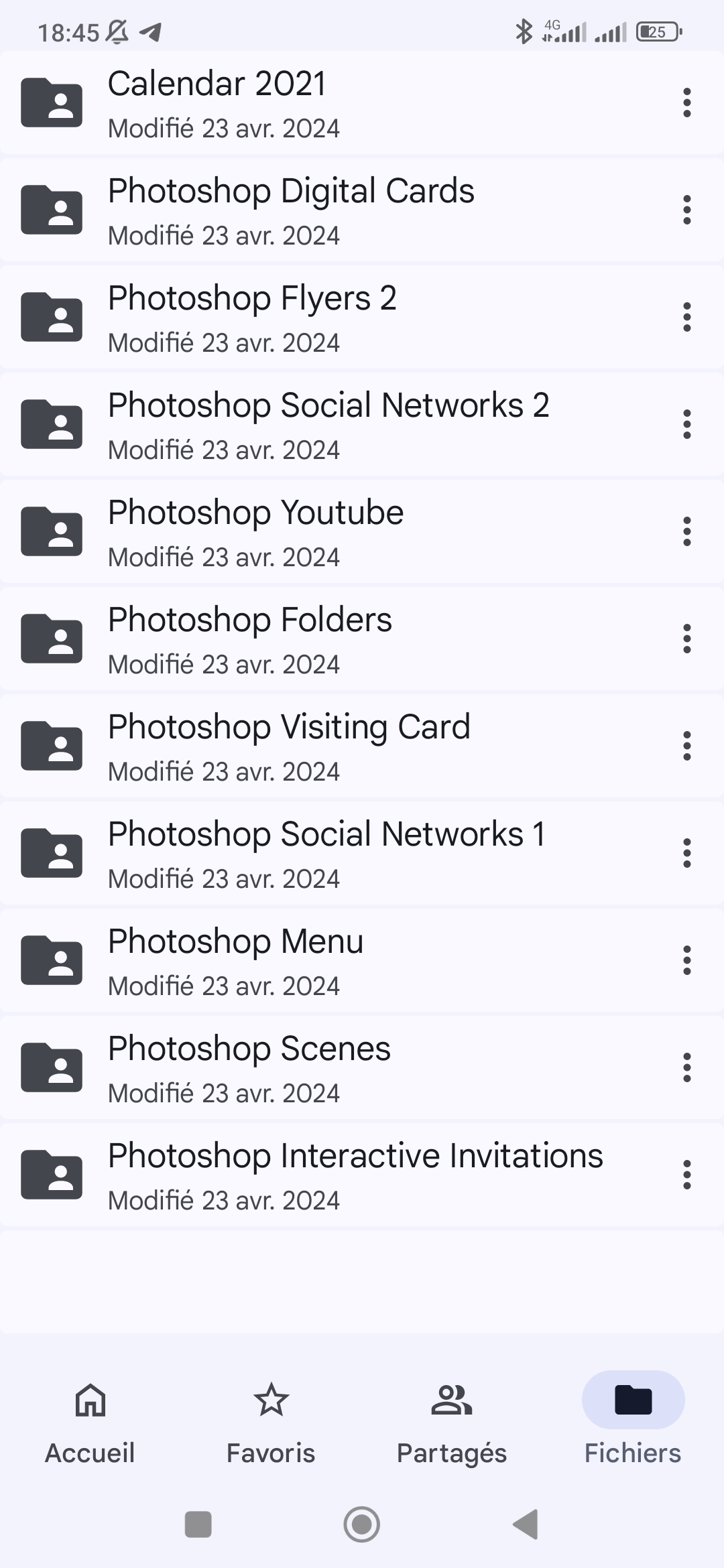Open the overflow menu for Calendar 2021

[686, 103]
